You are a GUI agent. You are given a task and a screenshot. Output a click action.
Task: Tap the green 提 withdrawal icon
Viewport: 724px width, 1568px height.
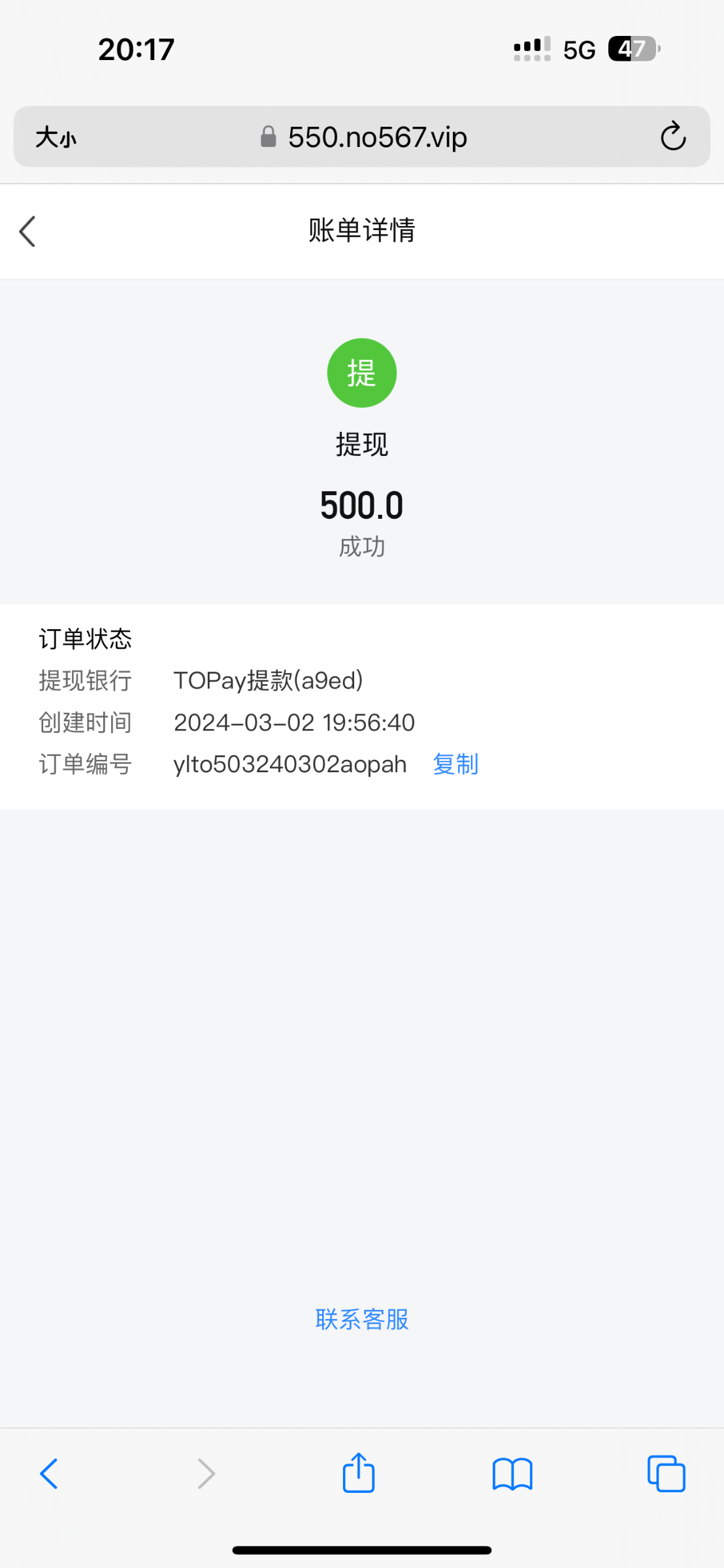pyautogui.click(x=361, y=372)
